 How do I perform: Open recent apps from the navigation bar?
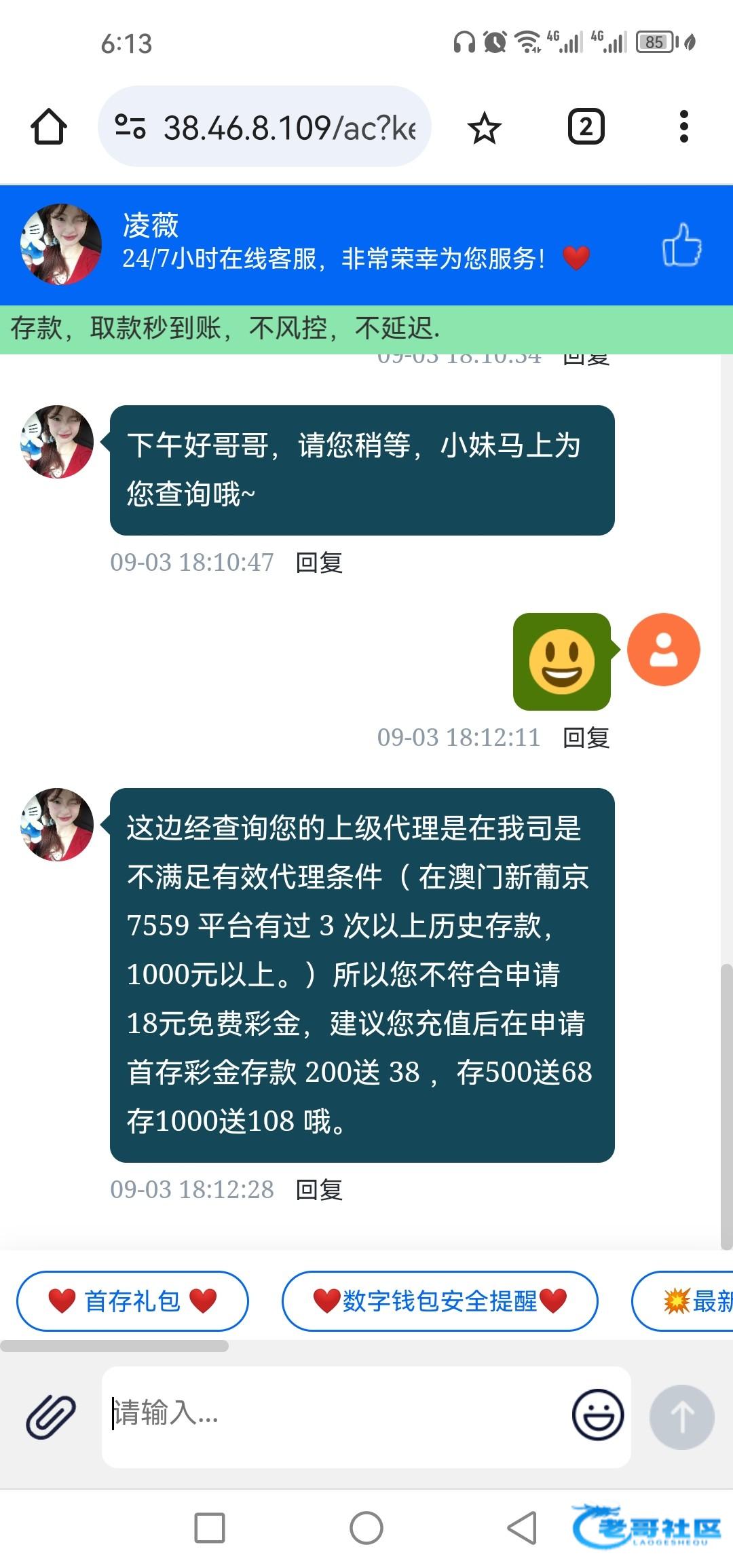(x=210, y=1528)
